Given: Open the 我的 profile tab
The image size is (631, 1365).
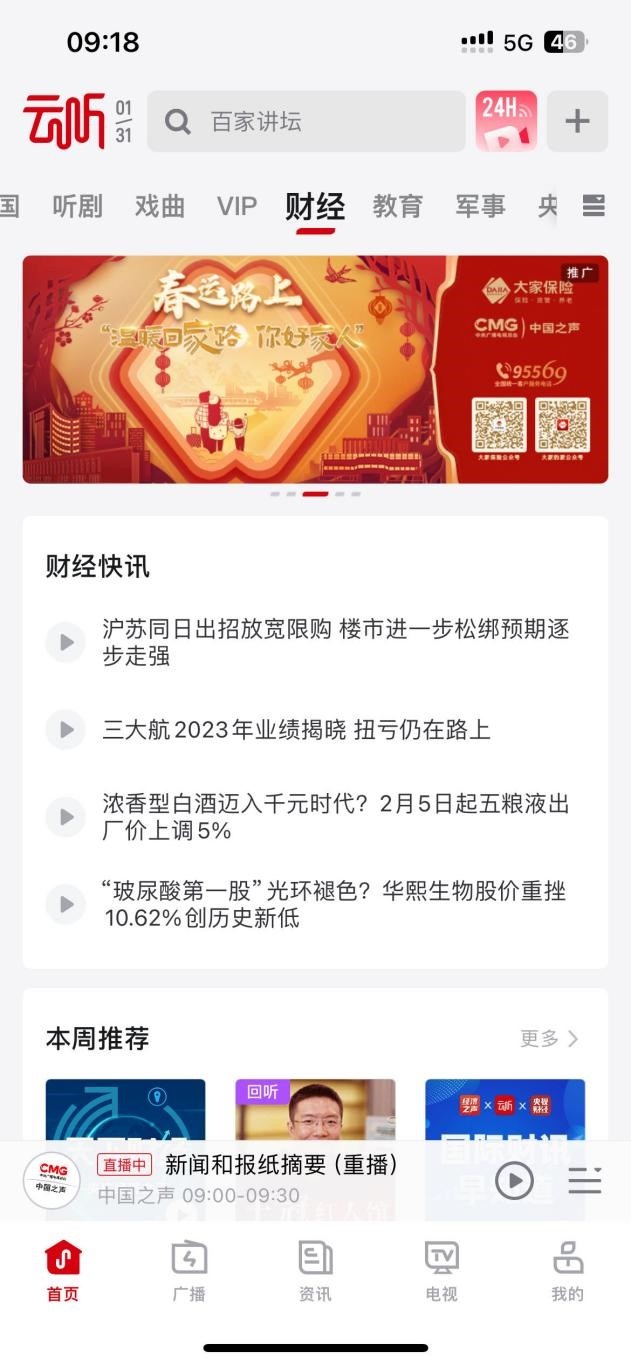Looking at the screenshot, I should [567, 1271].
